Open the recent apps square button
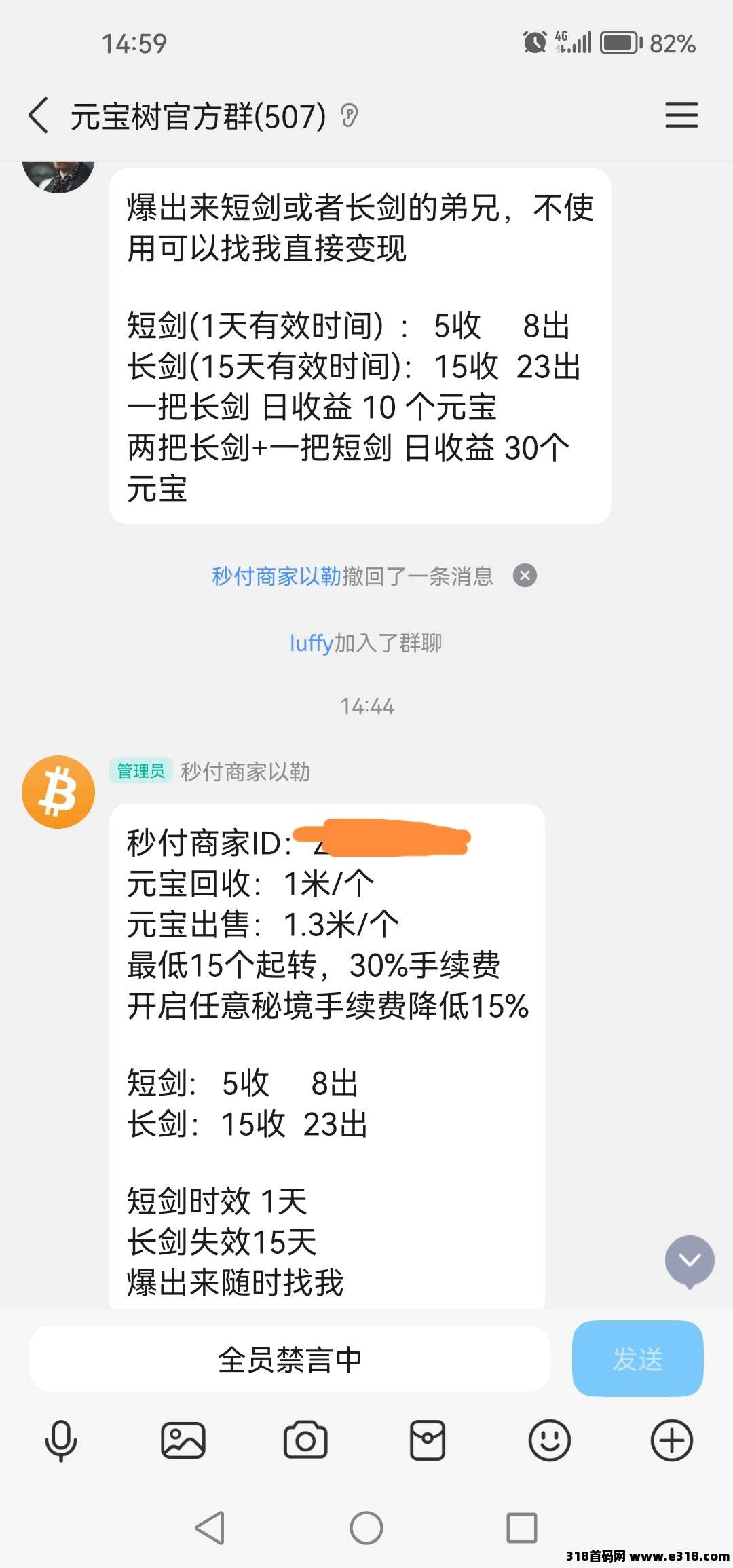Screen dimensions: 733x1568 (521, 1528)
